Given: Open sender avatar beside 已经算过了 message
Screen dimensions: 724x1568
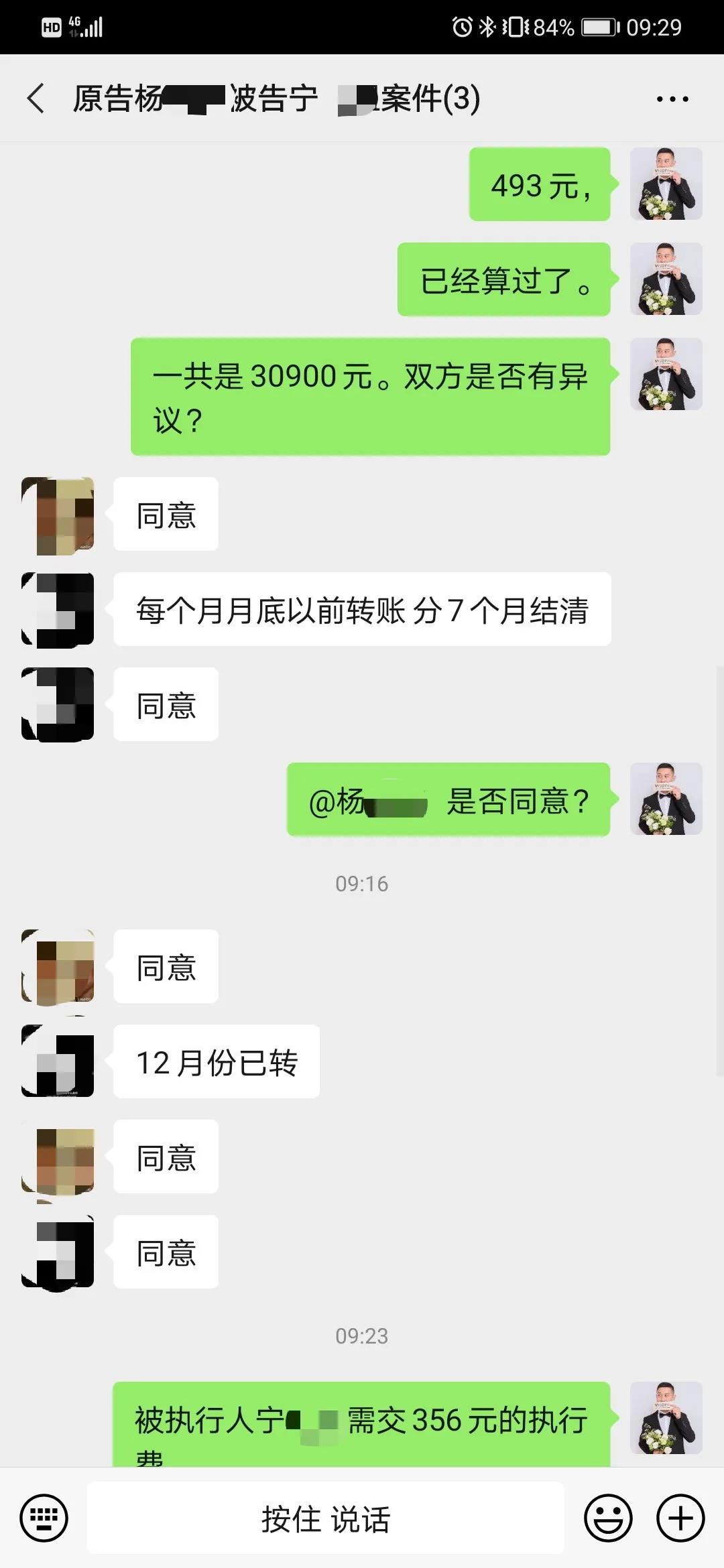Looking at the screenshot, I should coord(666,279).
